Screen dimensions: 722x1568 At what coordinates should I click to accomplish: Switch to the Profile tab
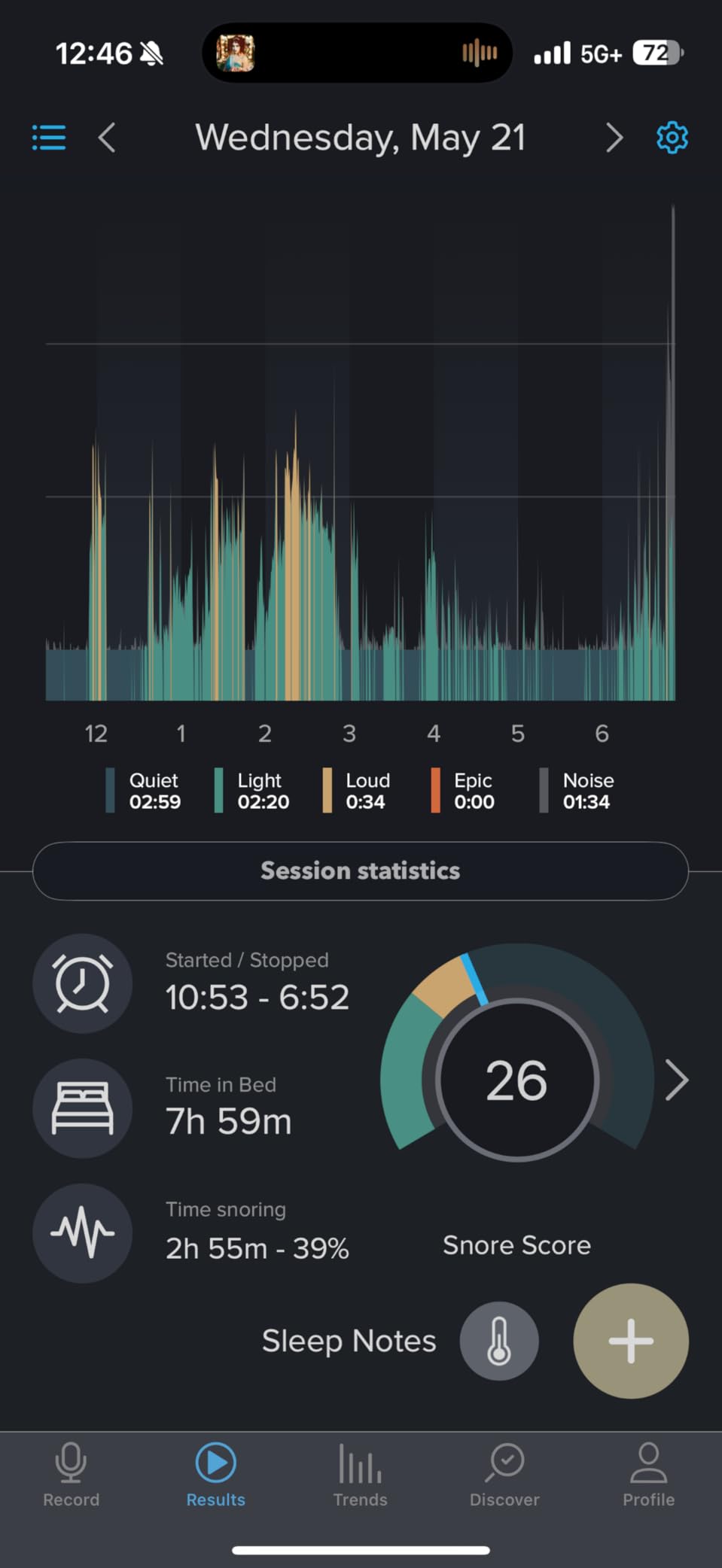[649, 1475]
